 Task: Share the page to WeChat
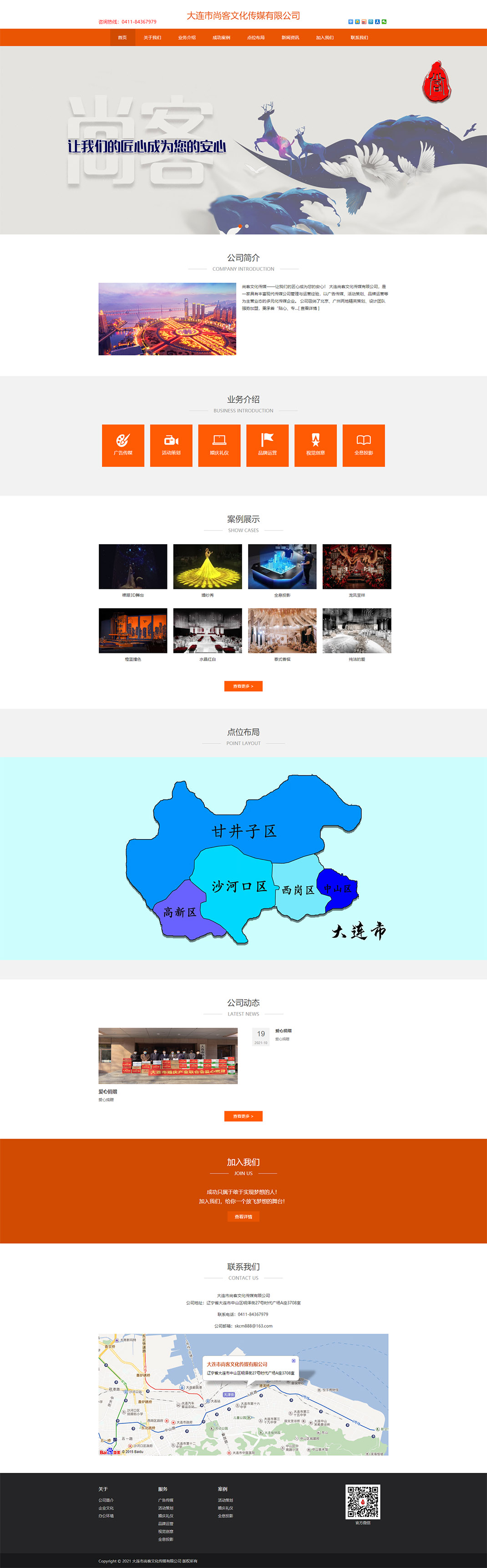pyautogui.click(x=384, y=22)
